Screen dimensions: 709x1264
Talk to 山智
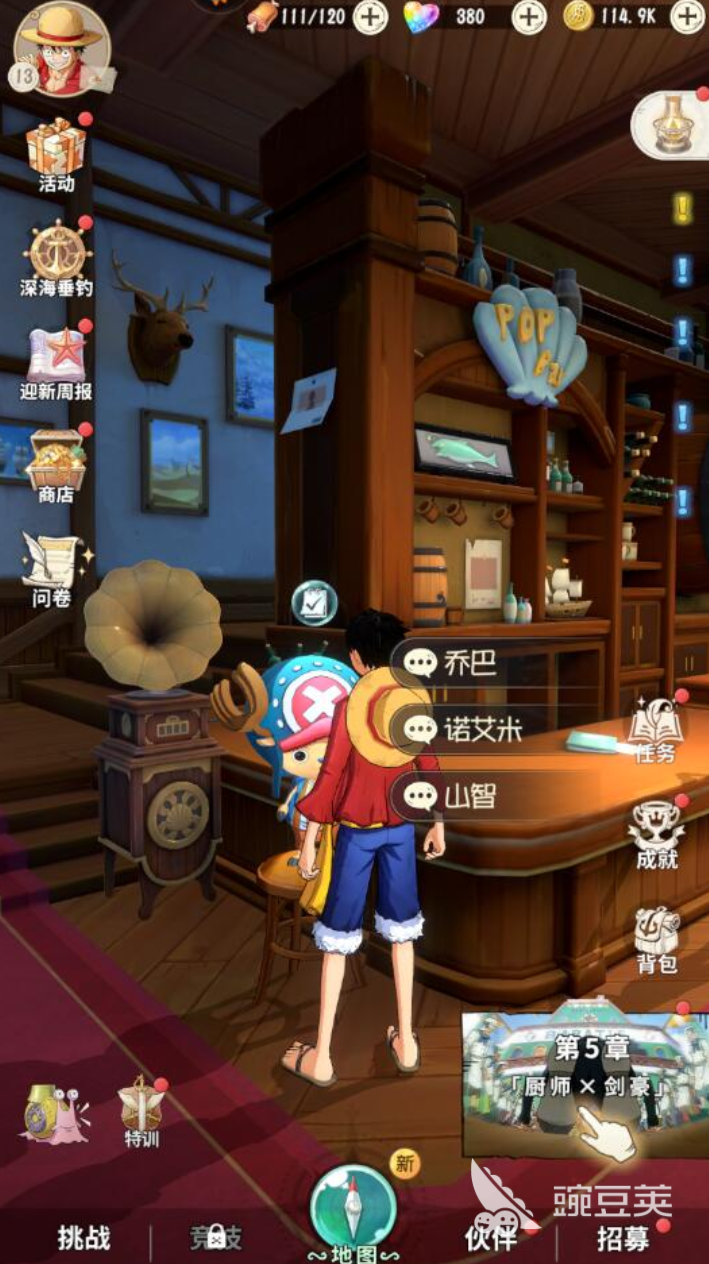[460, 796]
